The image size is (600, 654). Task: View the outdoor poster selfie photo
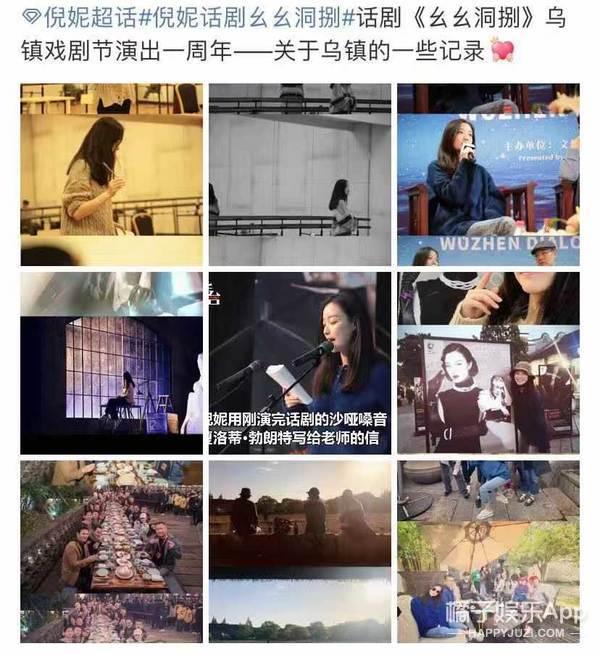tap(487, 362)
